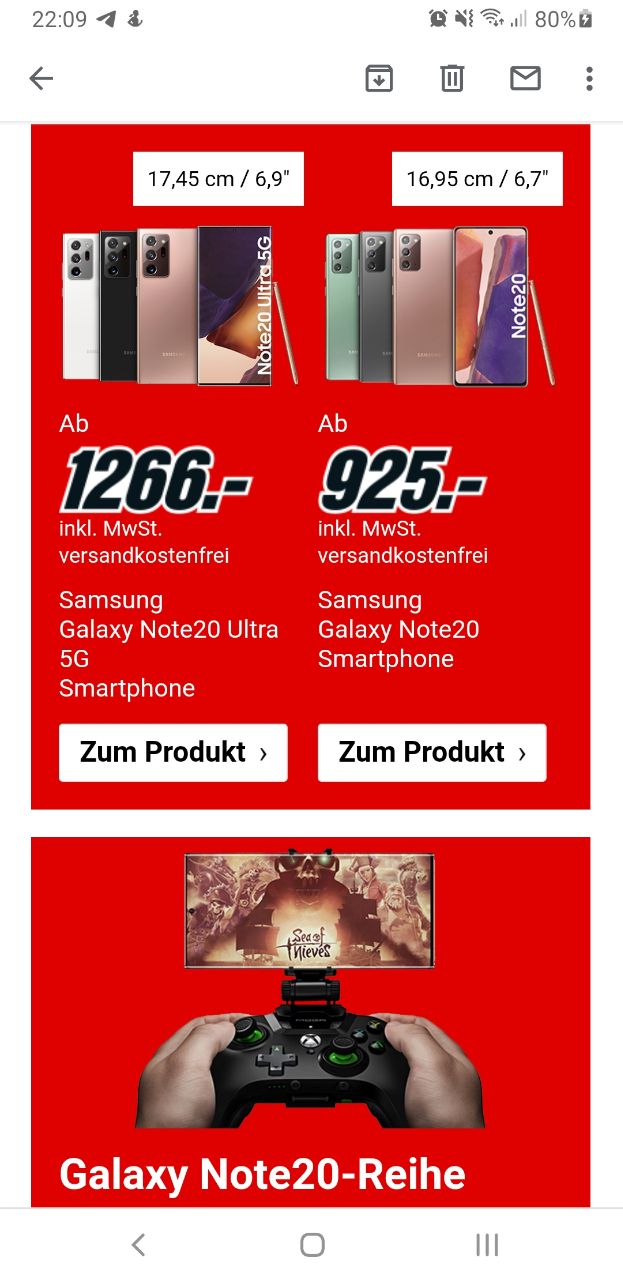
Task: Tap Zum Produkt for Galaxy Note20 Smartphone
Action: pyautogui.click(x=432, y=752)
